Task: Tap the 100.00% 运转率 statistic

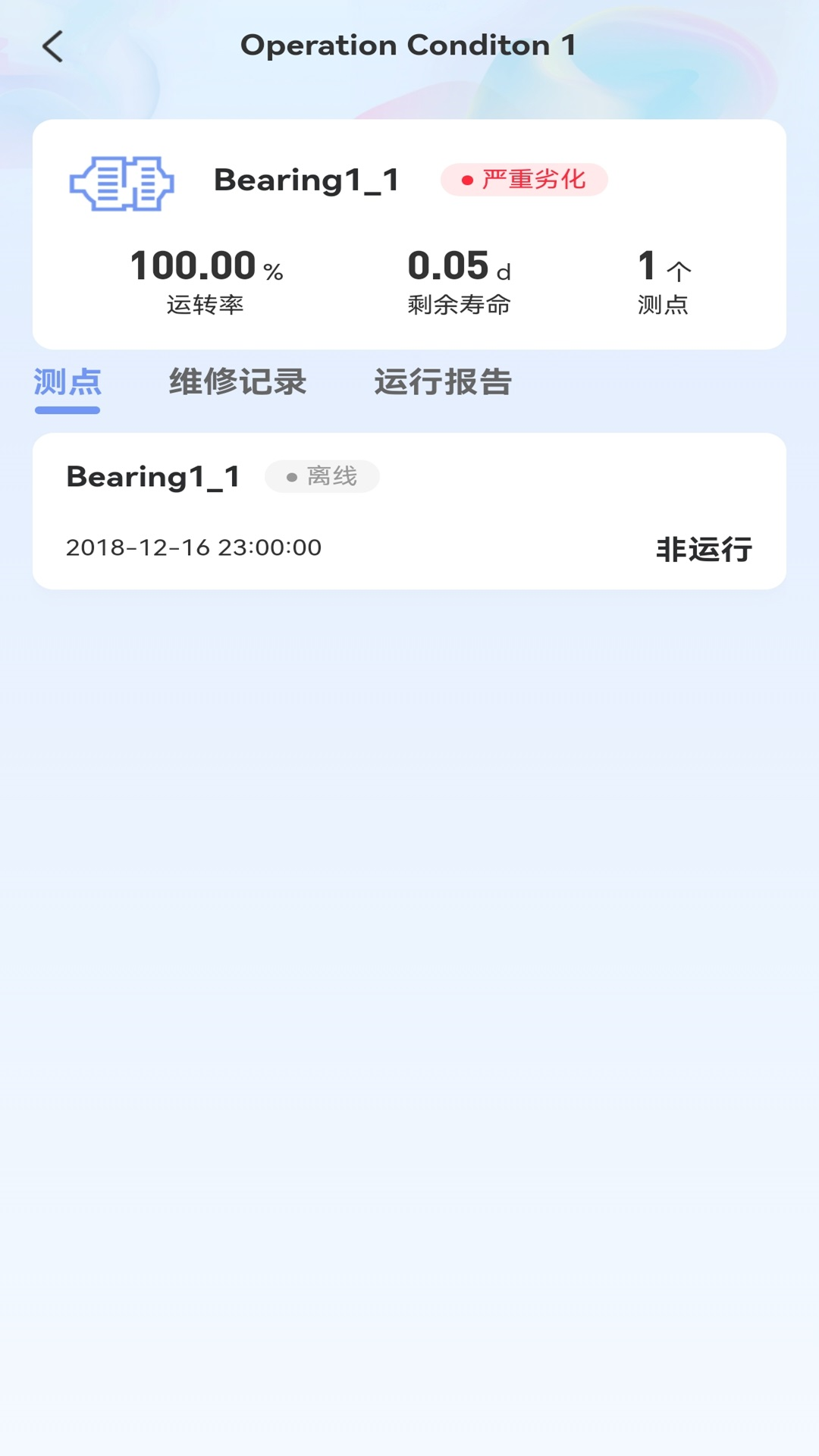Action: coord(206,281)
